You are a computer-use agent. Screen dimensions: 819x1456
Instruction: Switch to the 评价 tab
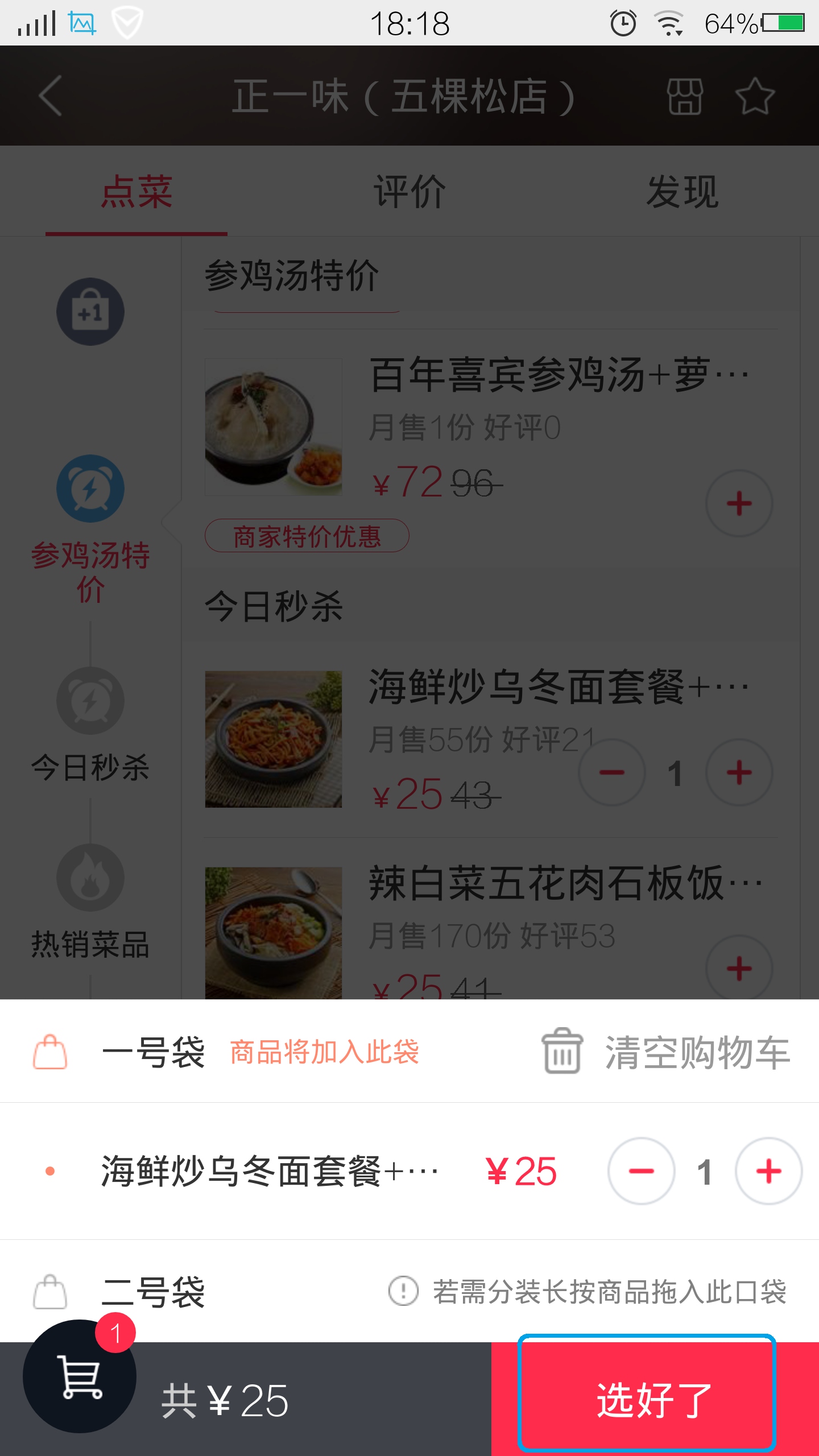[x=409, y=192]
